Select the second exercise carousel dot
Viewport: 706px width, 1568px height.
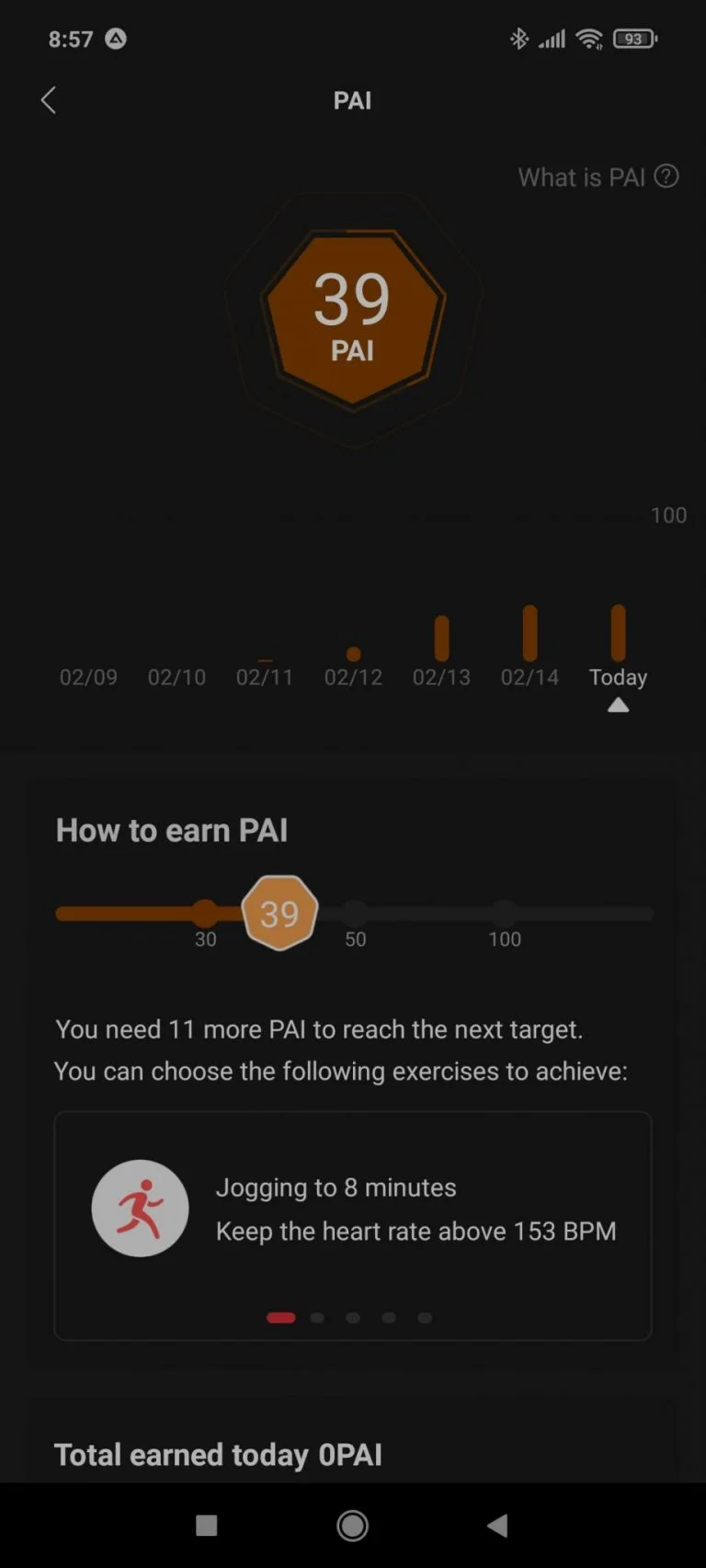(x=316, y=1317)
